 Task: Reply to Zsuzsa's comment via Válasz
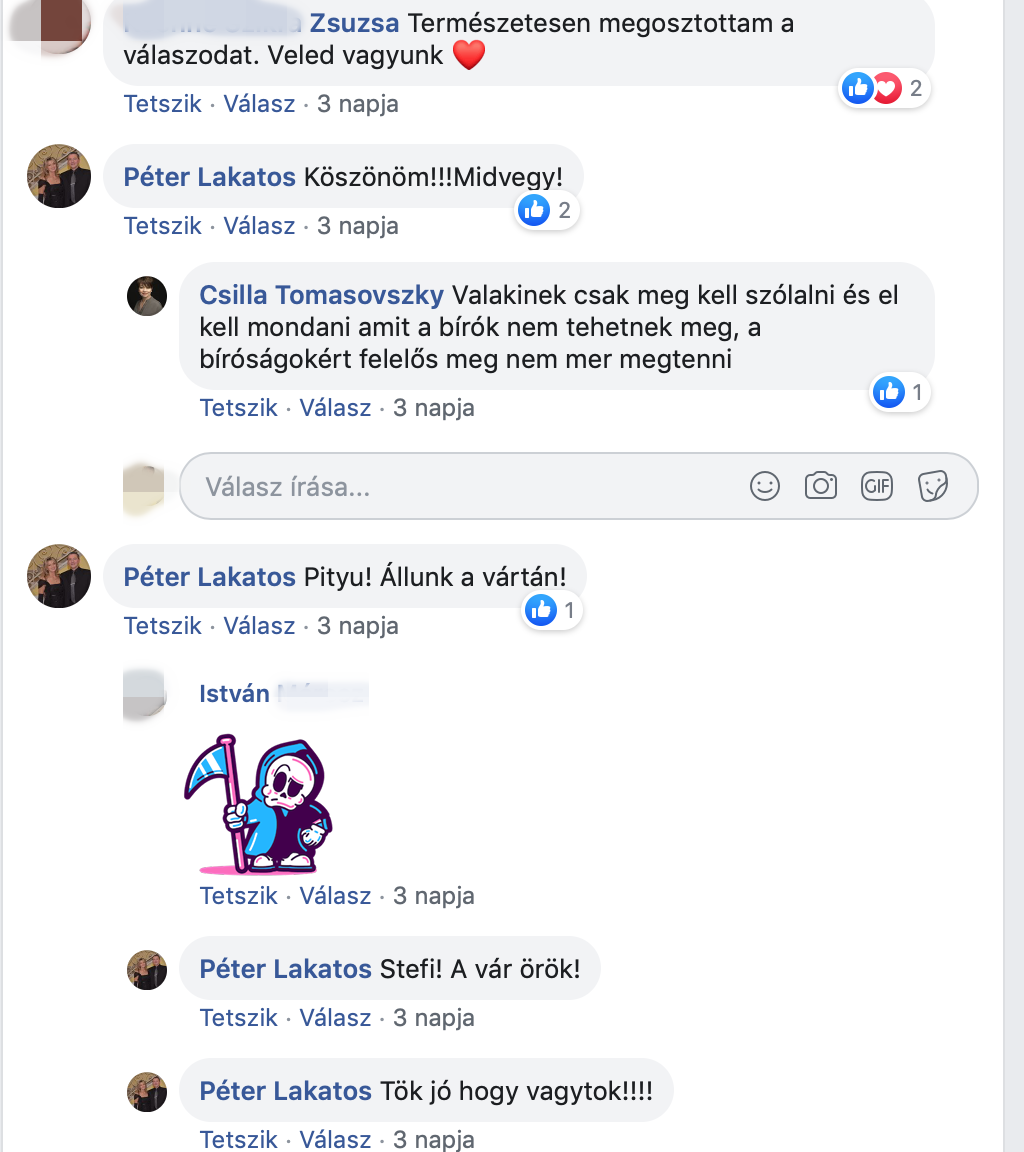pyautogui.click(x=259, y=104)
